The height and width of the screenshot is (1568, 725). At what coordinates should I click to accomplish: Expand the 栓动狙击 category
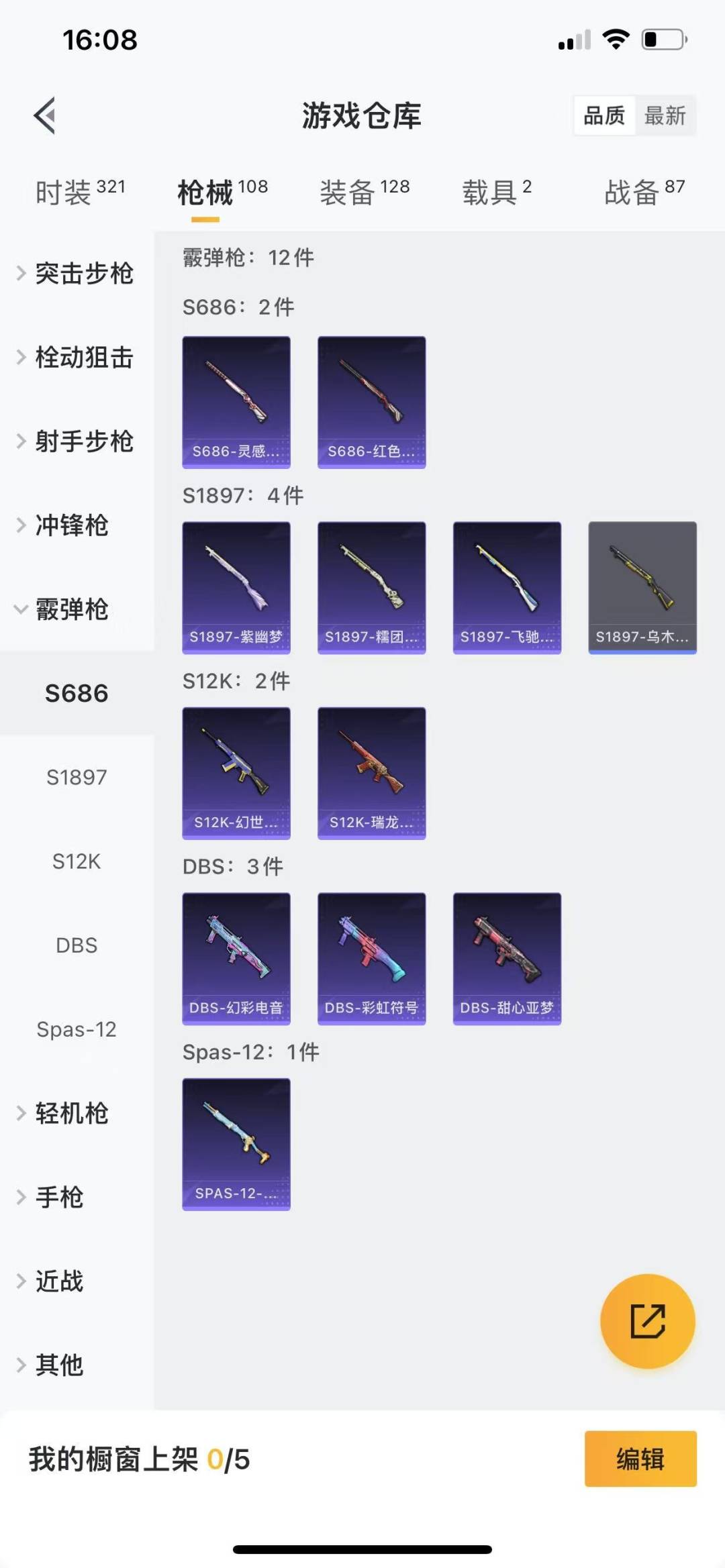(x=75, y=358)
